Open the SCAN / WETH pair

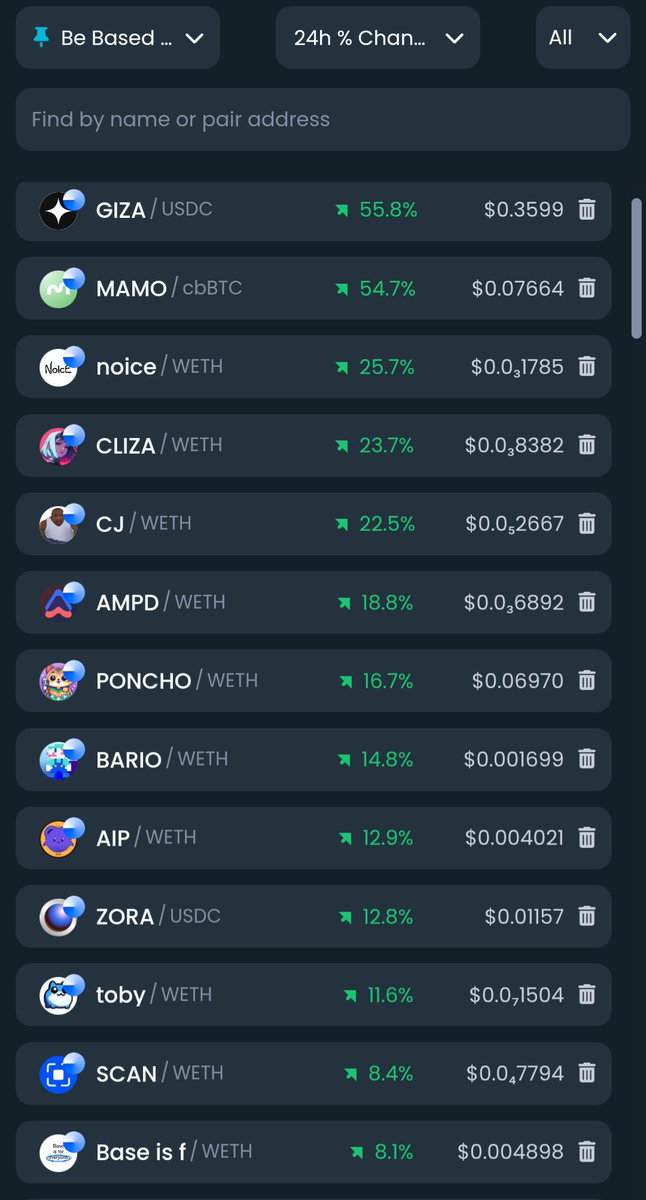pyautogui.click(x=313, y=1073)
